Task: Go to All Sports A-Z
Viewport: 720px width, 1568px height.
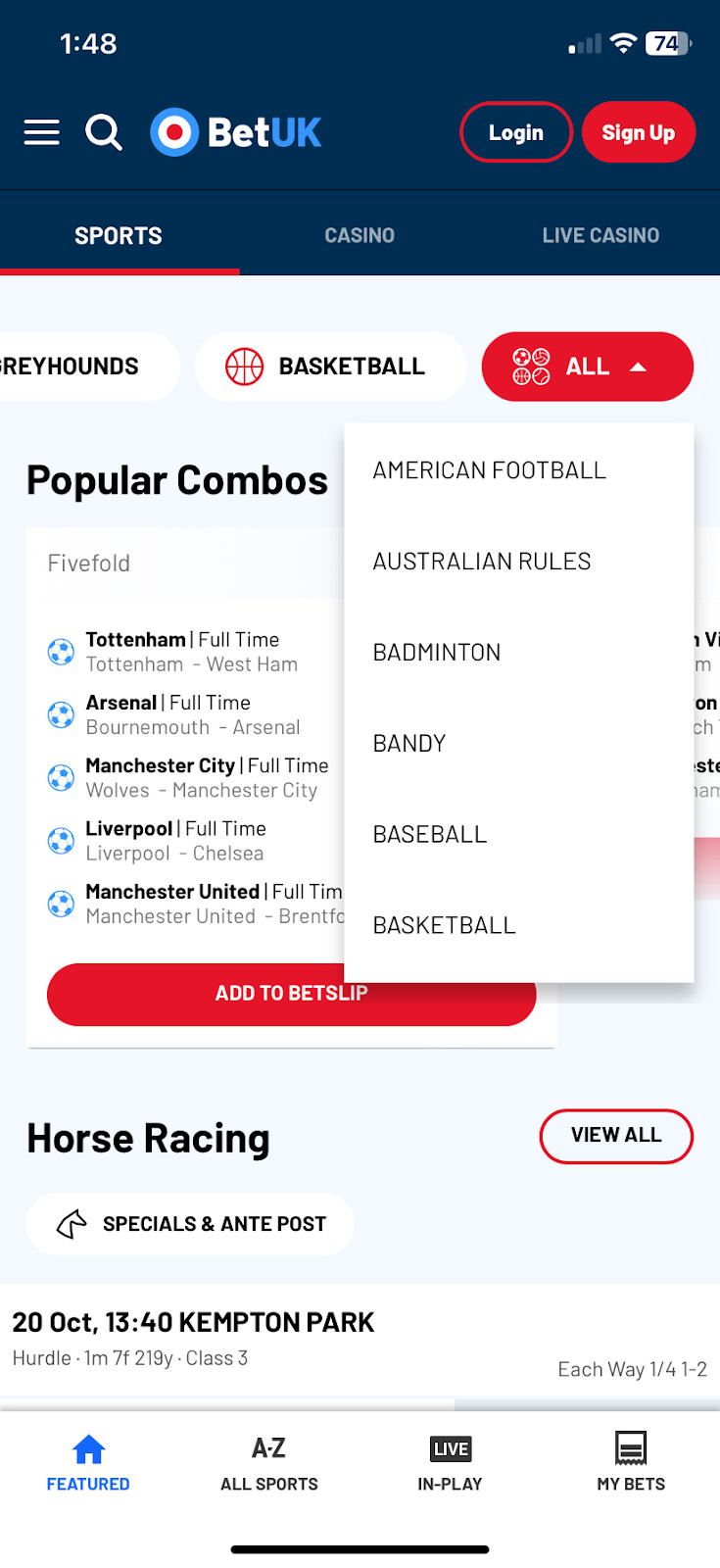Action: tap(269, 1462)
